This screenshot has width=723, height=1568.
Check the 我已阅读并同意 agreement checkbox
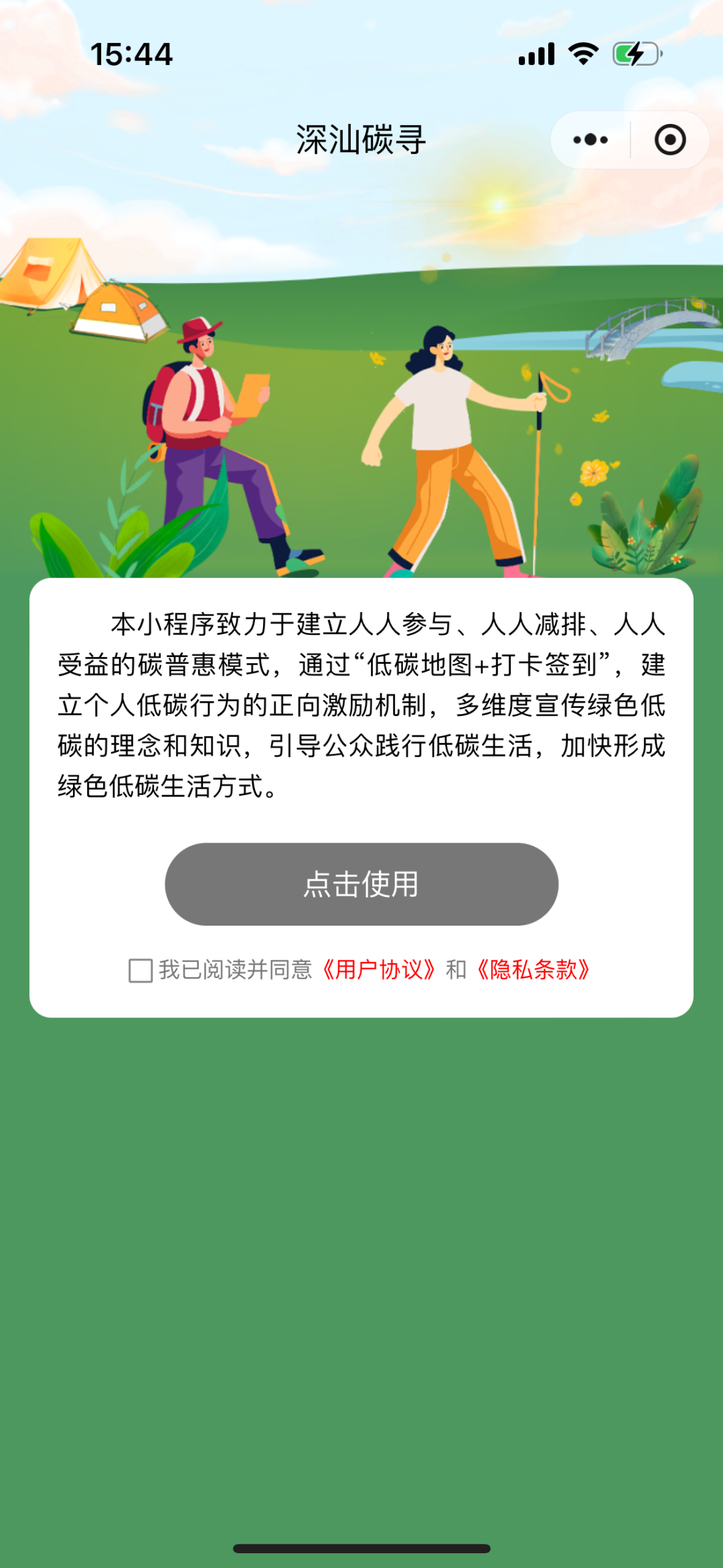[141, 971]
